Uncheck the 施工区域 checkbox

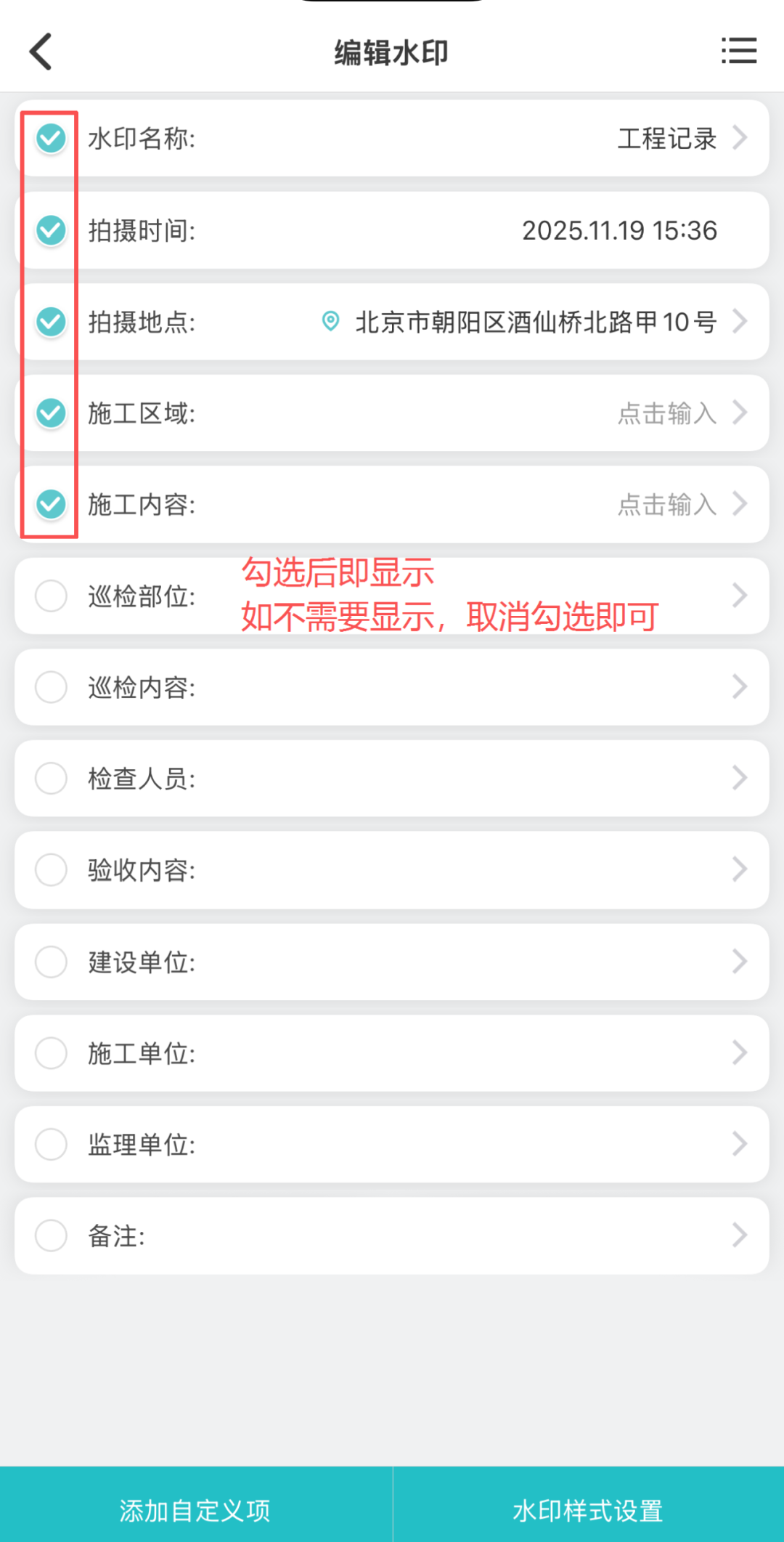tap(51, 413)
